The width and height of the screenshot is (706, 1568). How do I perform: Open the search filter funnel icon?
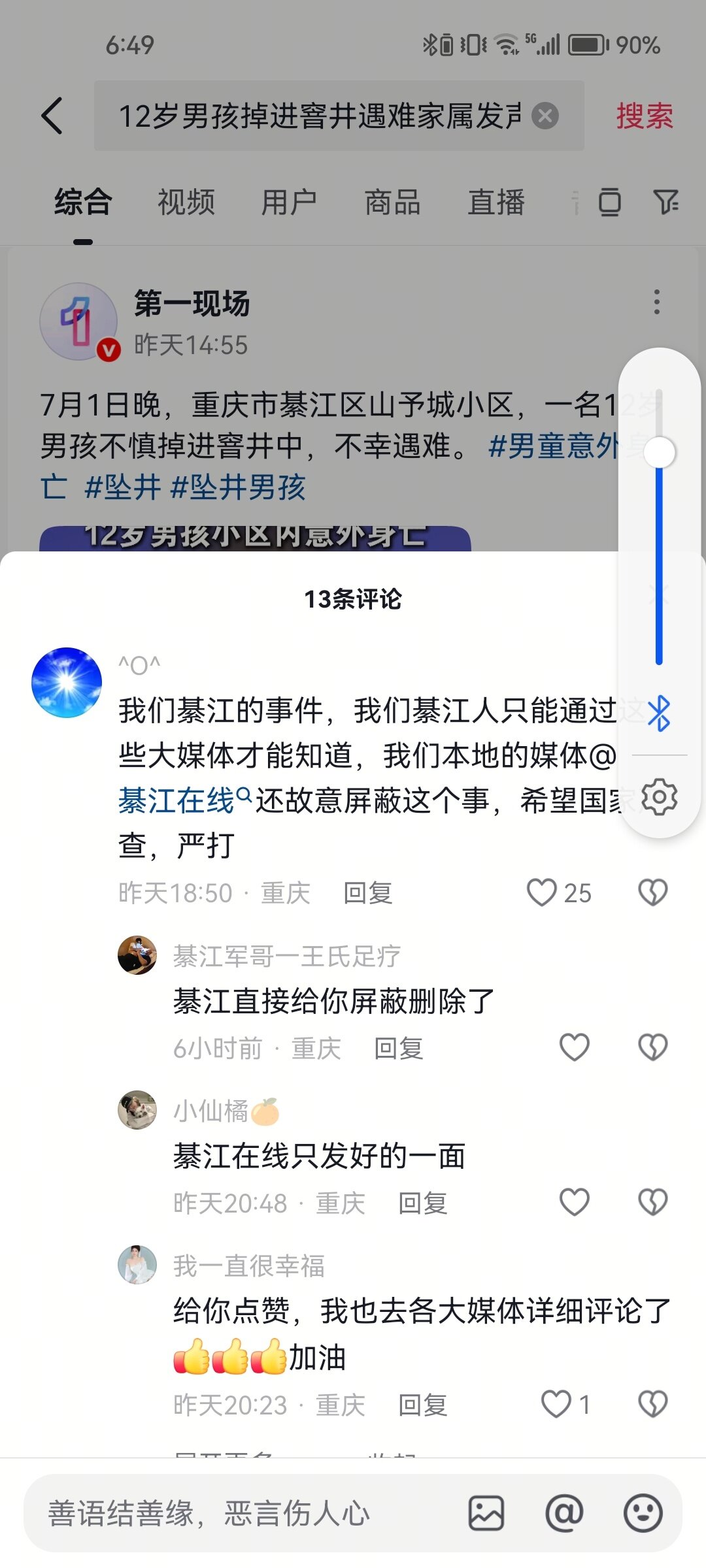pyautogui.click(x=665, y=202)
